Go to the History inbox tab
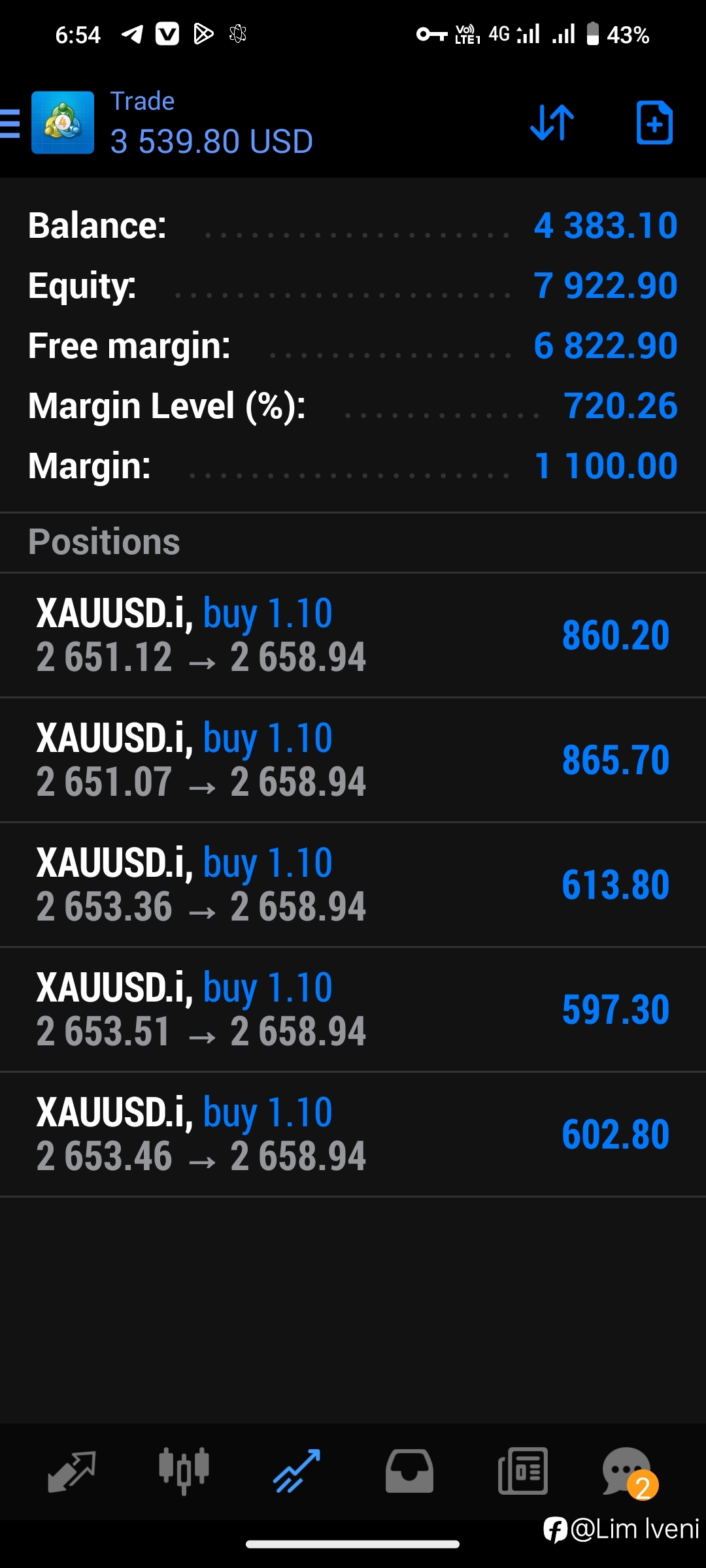Viewport: 706px width, 1568px height. pos(409,1471)
